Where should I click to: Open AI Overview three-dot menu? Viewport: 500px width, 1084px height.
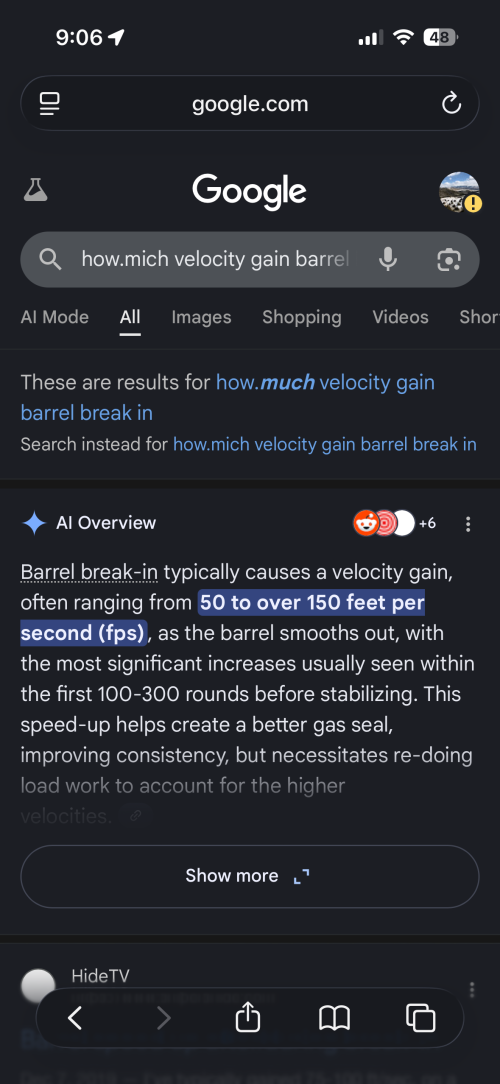(468, 524)
